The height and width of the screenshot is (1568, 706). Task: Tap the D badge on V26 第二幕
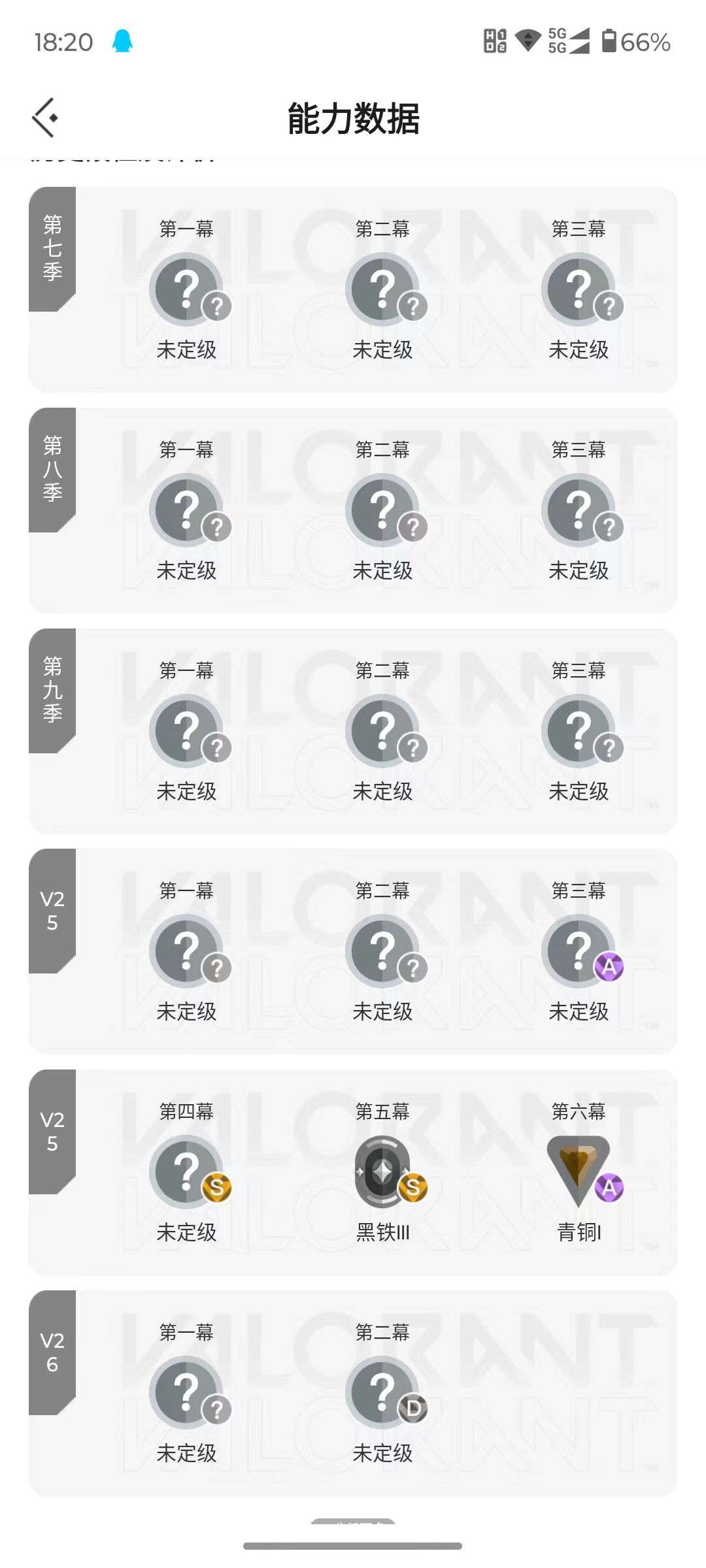pos(412,1409)
